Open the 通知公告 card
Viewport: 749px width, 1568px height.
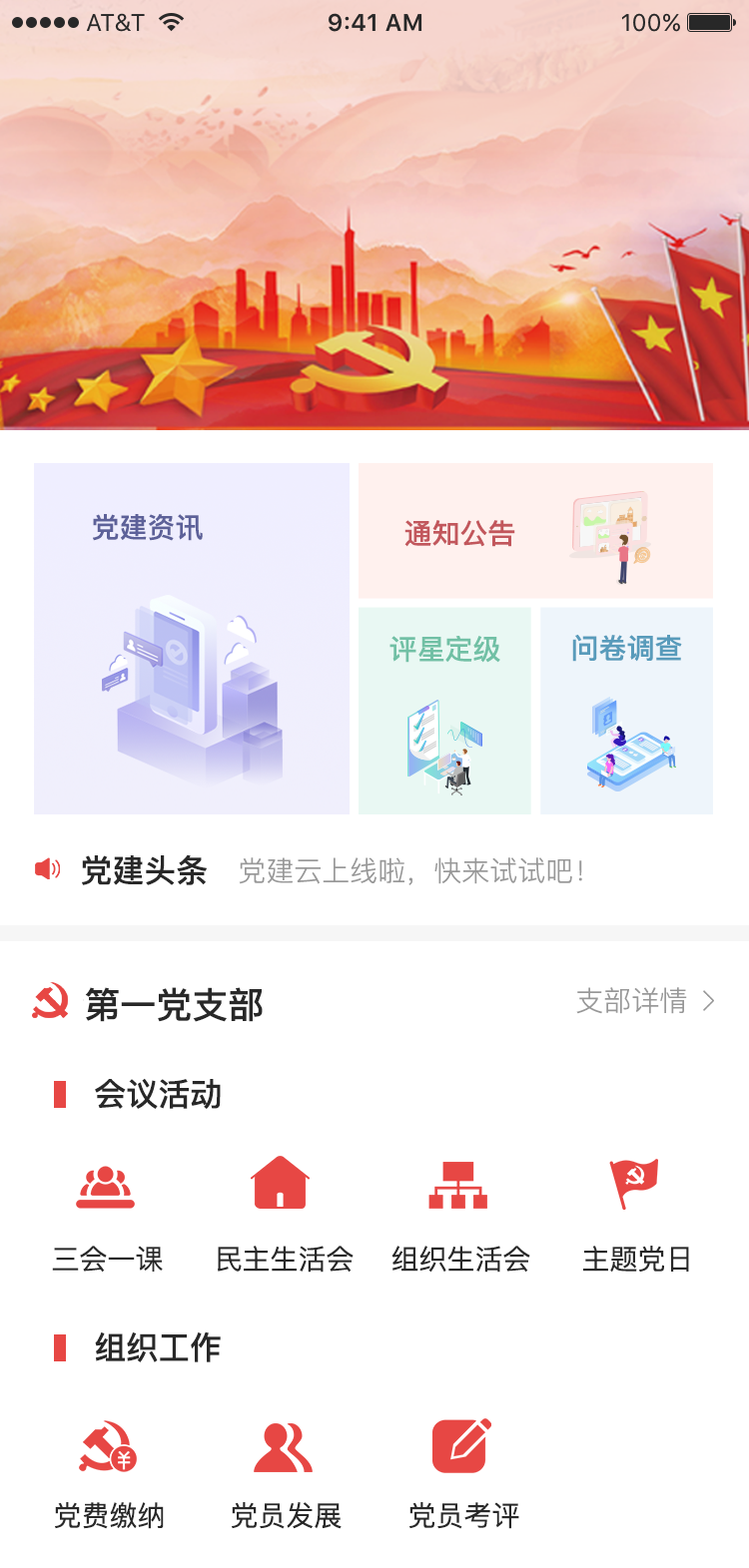(535, 532)
